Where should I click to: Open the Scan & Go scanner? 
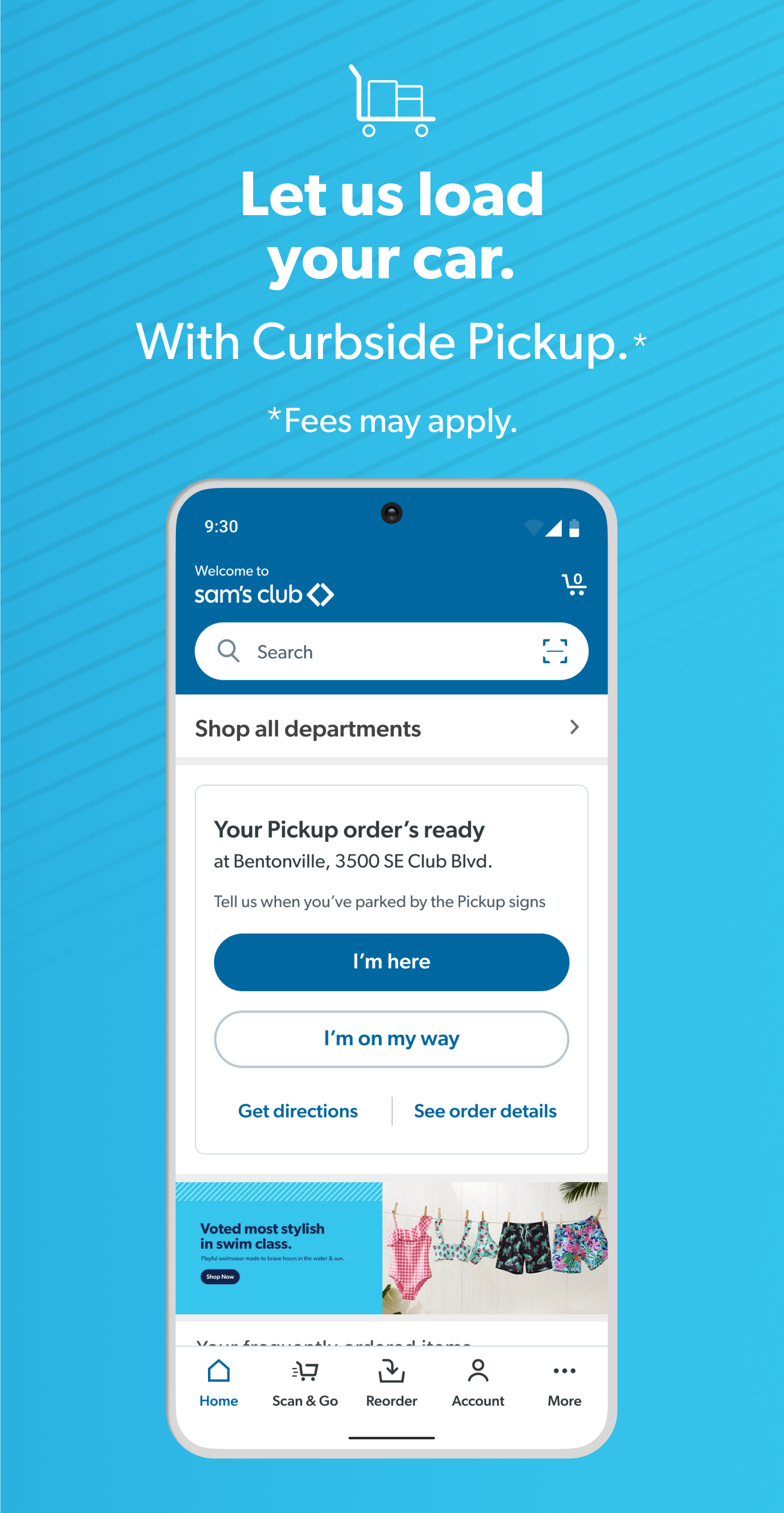tap(305, 1371)
